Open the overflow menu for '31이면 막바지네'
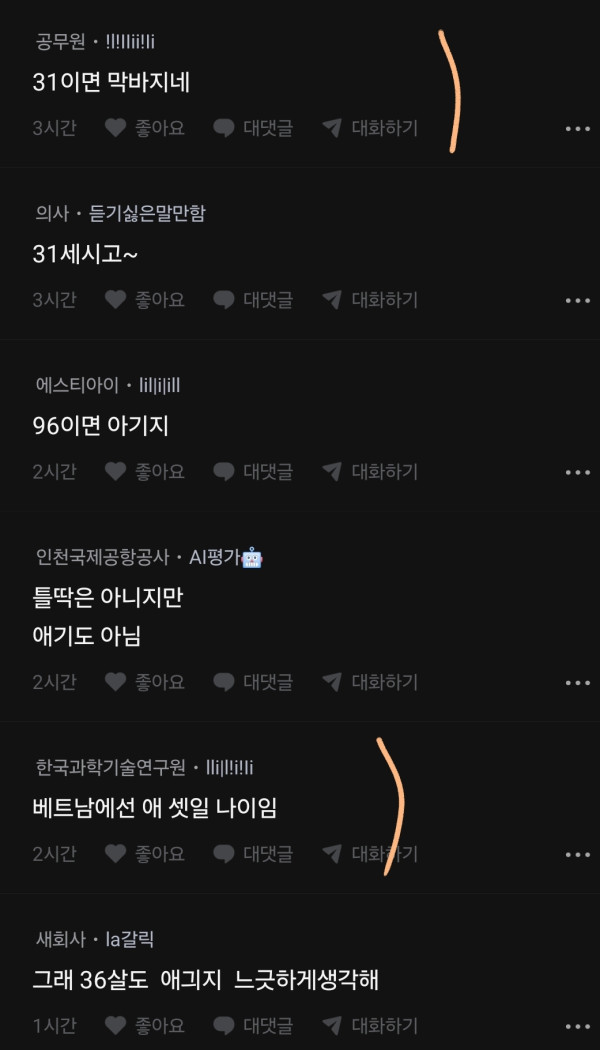Screen dimensions: 600x1050 click(x=577, y=129)
